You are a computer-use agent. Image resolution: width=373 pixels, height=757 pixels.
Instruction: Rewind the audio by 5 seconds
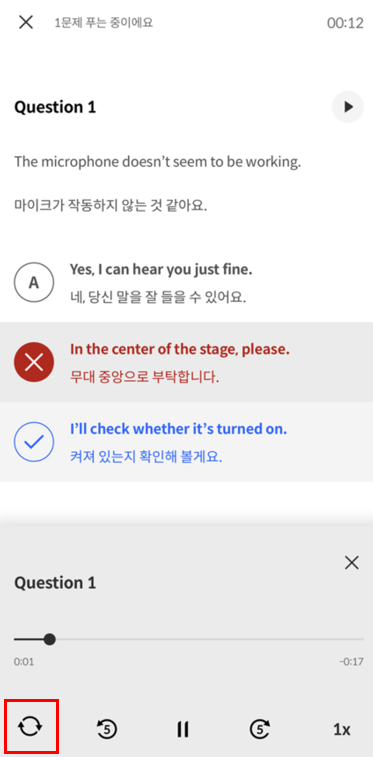coord(107,729)
